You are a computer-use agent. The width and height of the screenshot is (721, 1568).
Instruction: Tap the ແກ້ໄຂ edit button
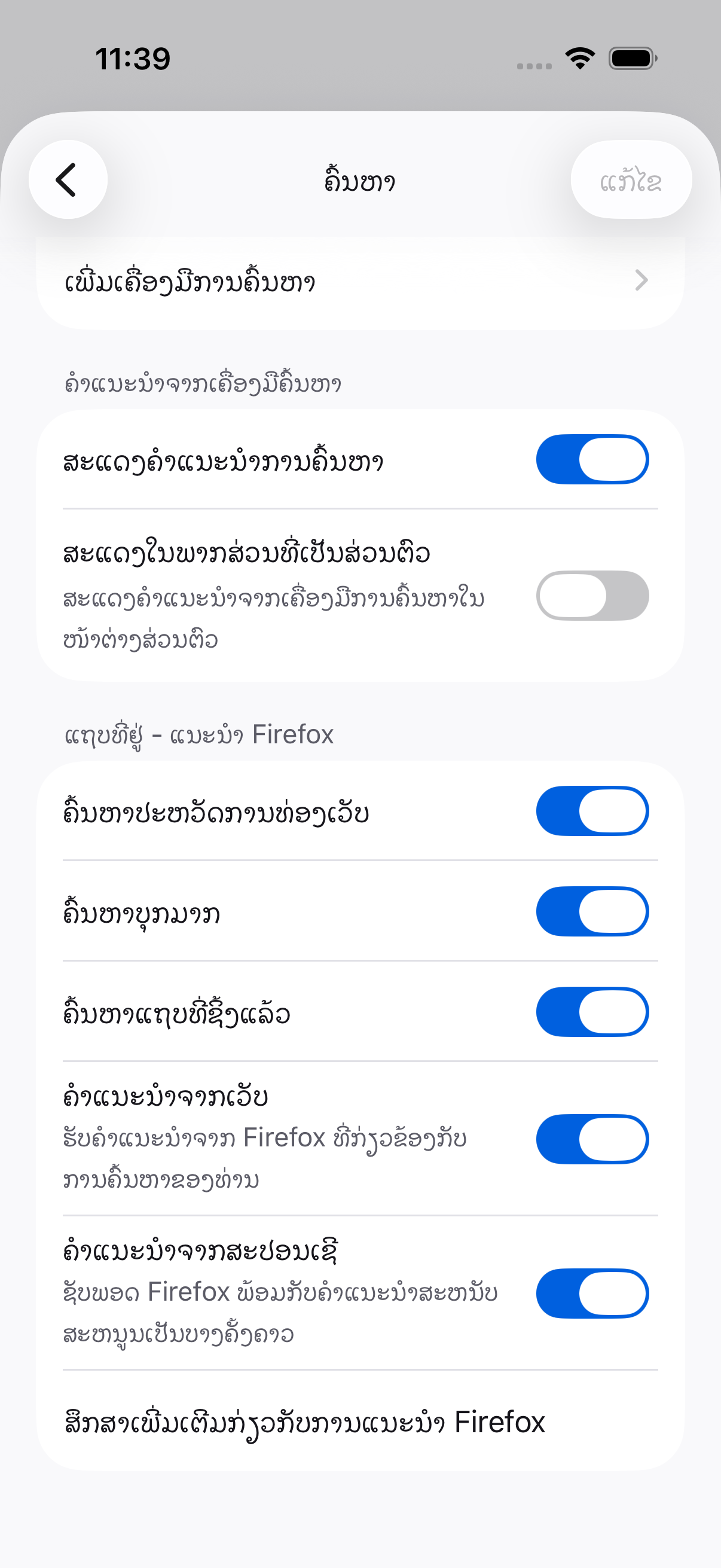coord(631,179)
